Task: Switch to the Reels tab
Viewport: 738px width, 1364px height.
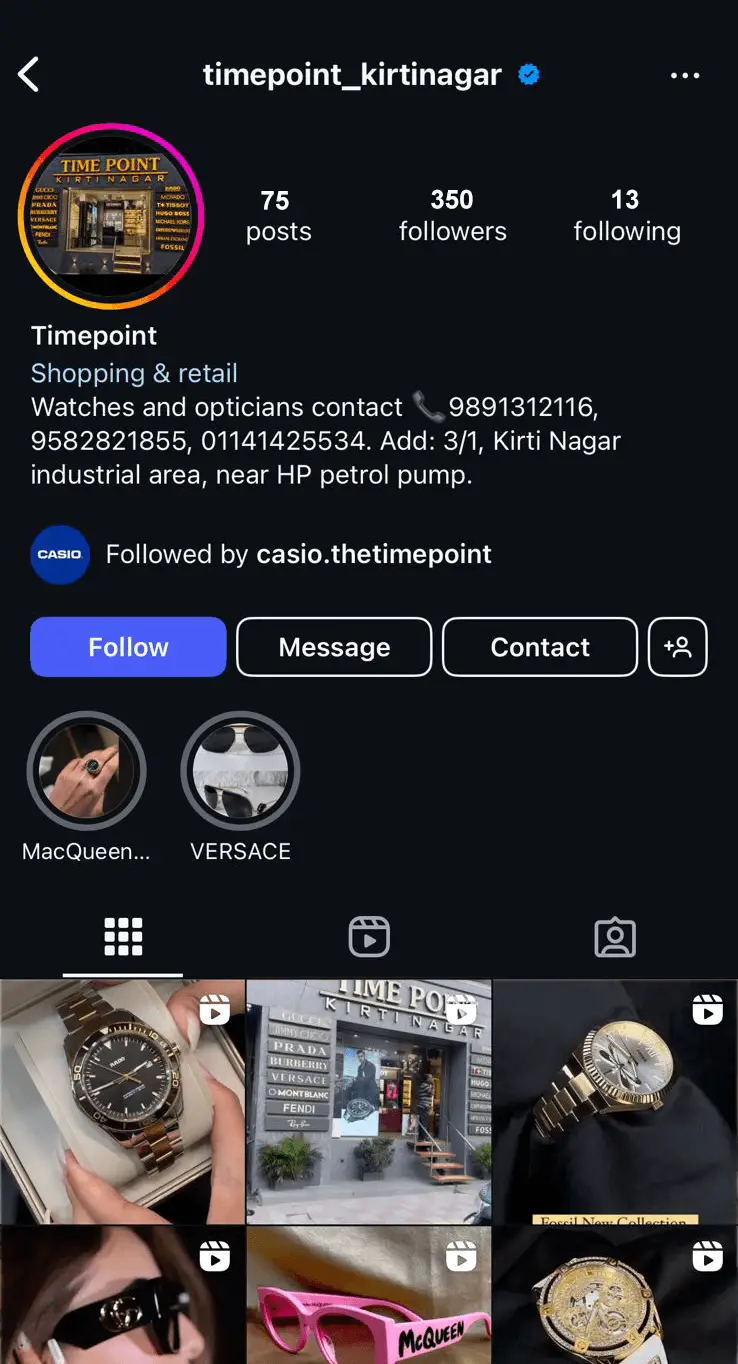Action: click(369, 937)
